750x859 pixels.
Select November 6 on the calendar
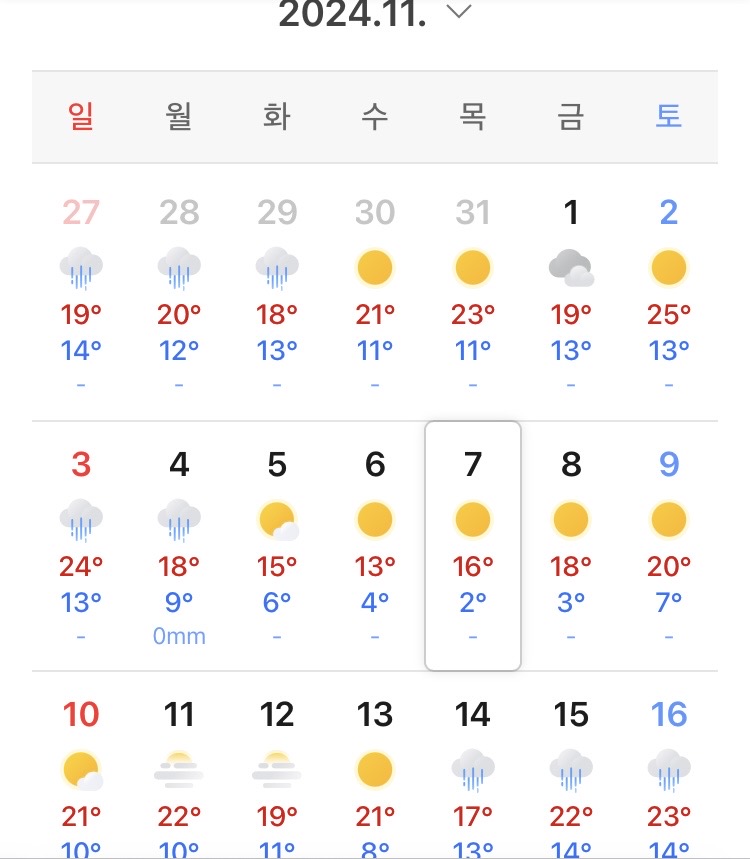tap(375, 545)
